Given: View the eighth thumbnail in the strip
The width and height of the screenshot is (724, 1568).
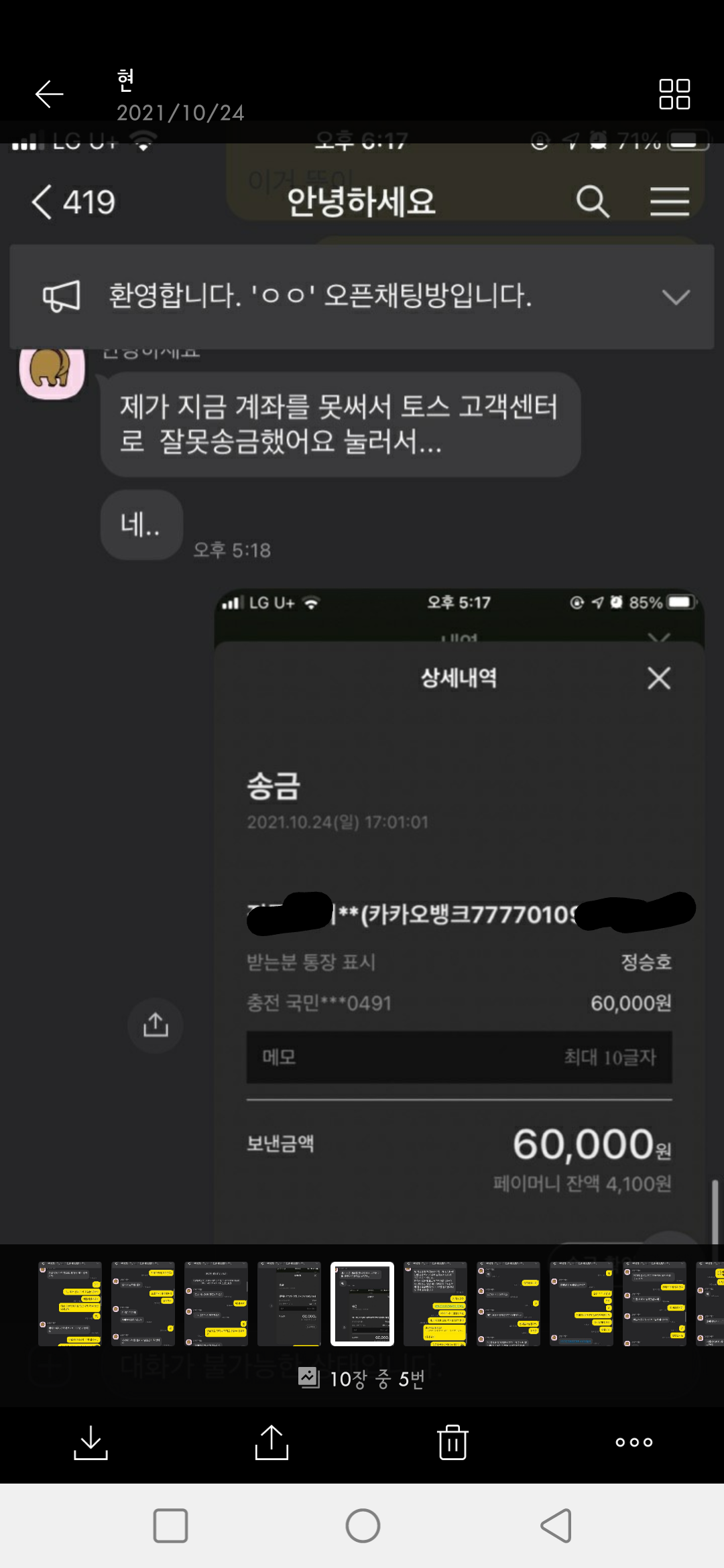Looking at the screenshot, I should 581,1304.
